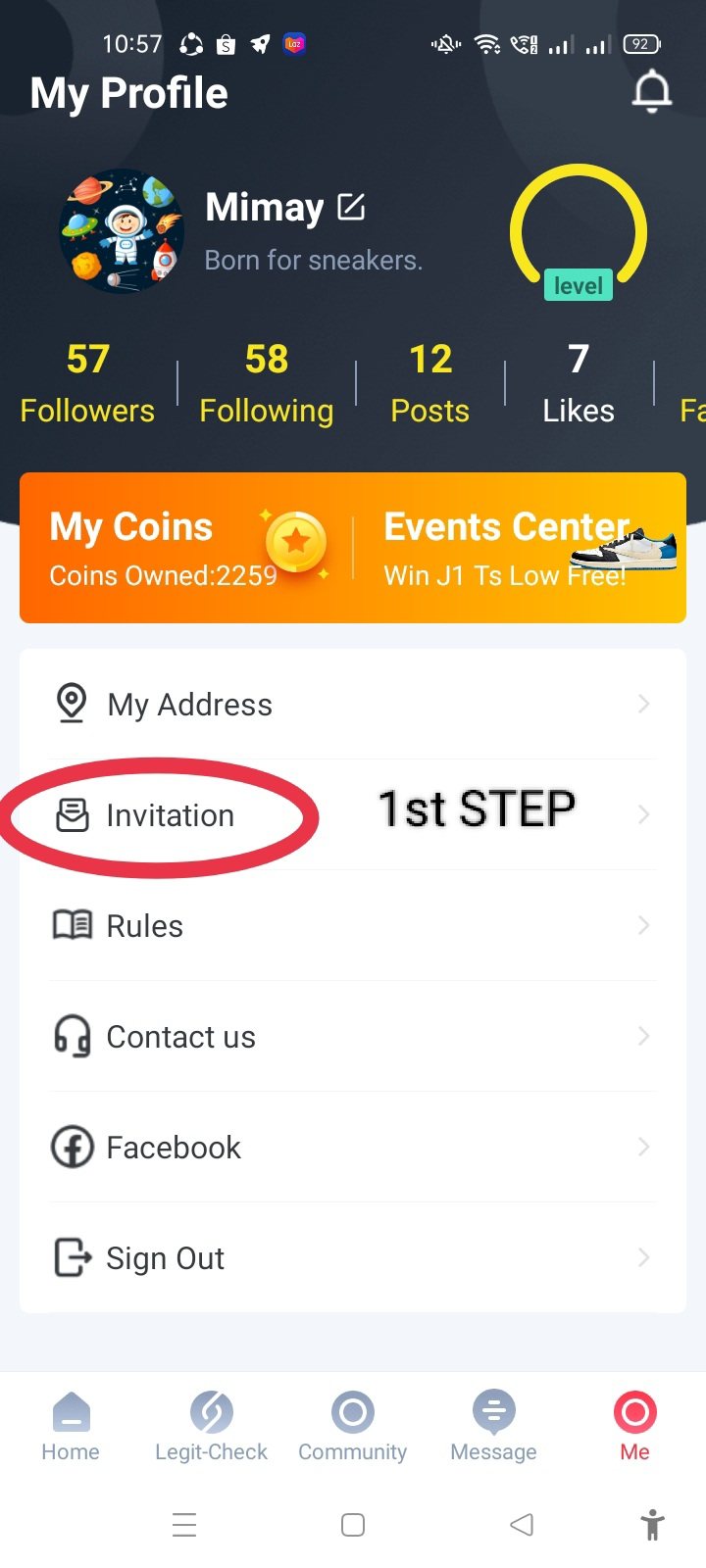View the level progress ring
The width and height of the screenshot is (706, 1568).
tap(579, 233)
